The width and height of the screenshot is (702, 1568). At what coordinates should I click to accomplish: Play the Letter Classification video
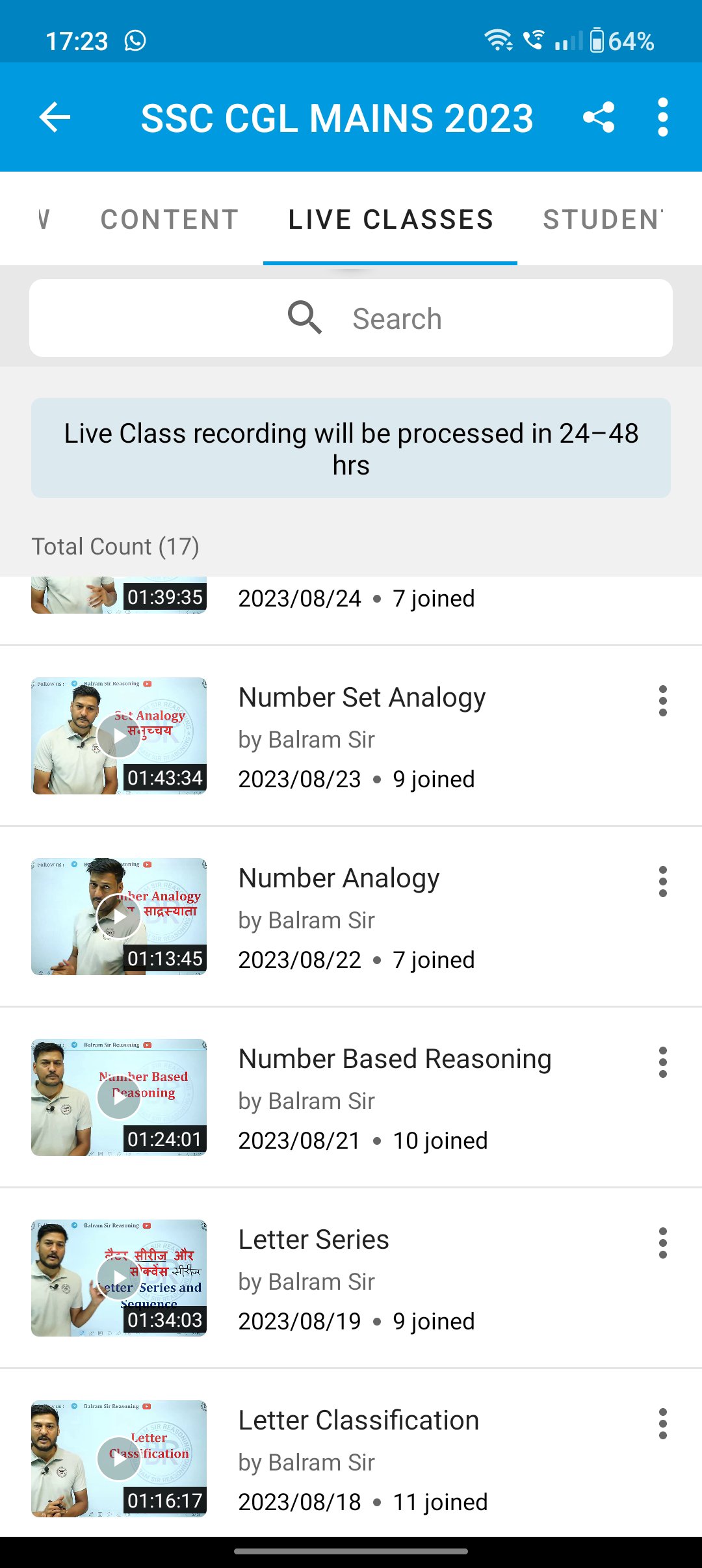point(118,1458)
